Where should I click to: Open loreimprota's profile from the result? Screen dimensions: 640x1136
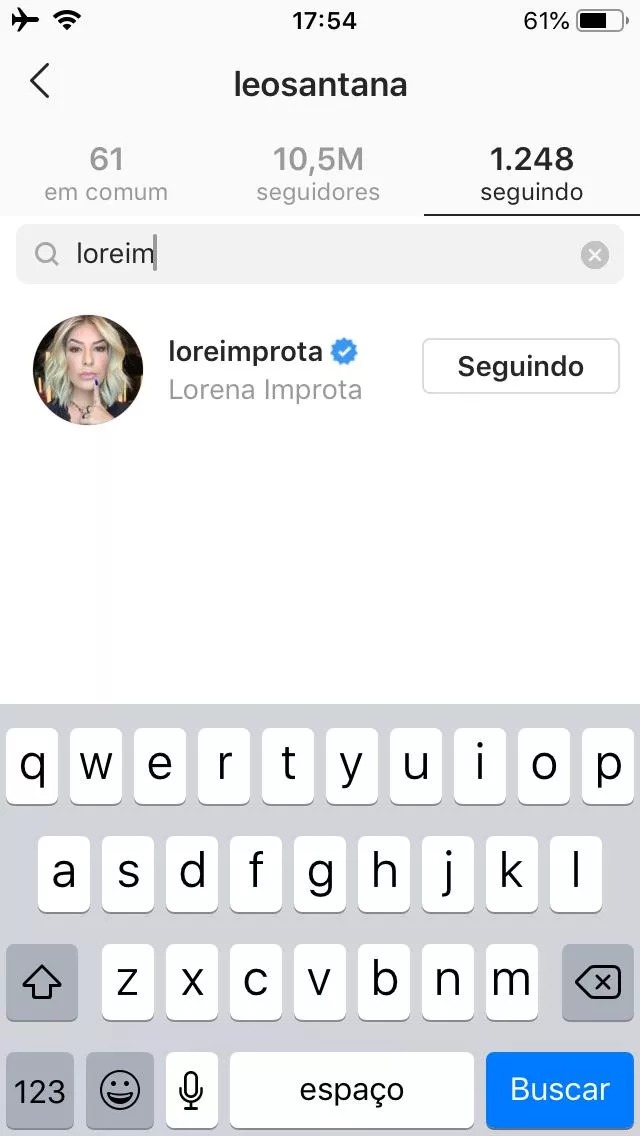[x=245, y=352]
